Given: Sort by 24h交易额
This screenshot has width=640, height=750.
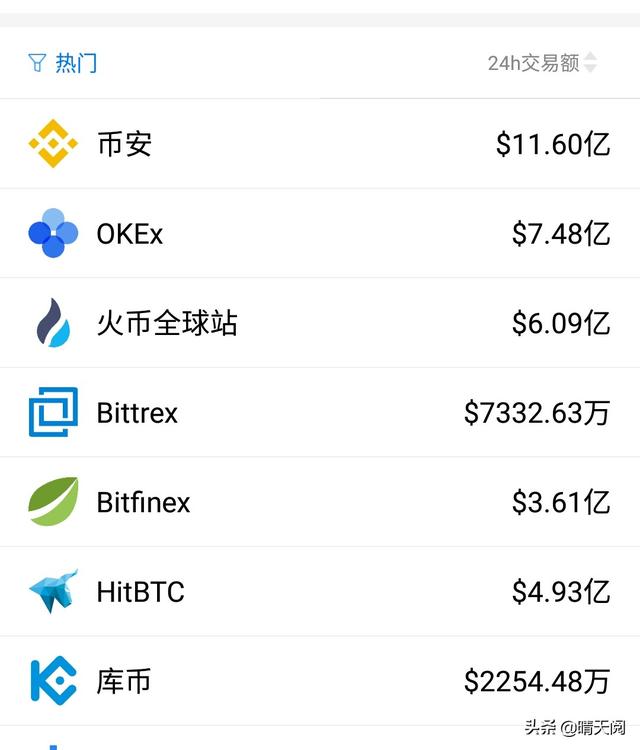Looking at the screenshot, I should coord(542,63).
